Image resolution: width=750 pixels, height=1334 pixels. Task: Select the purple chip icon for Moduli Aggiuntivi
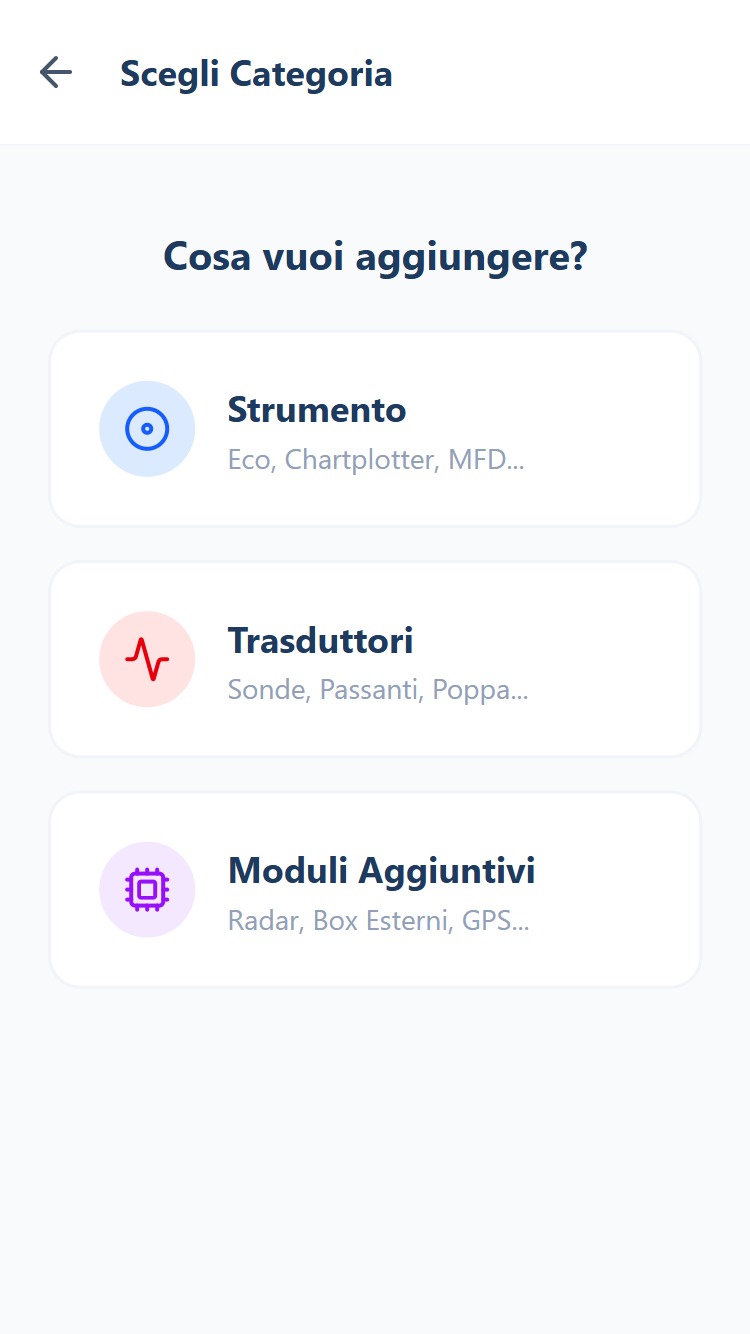click(147, 889)
